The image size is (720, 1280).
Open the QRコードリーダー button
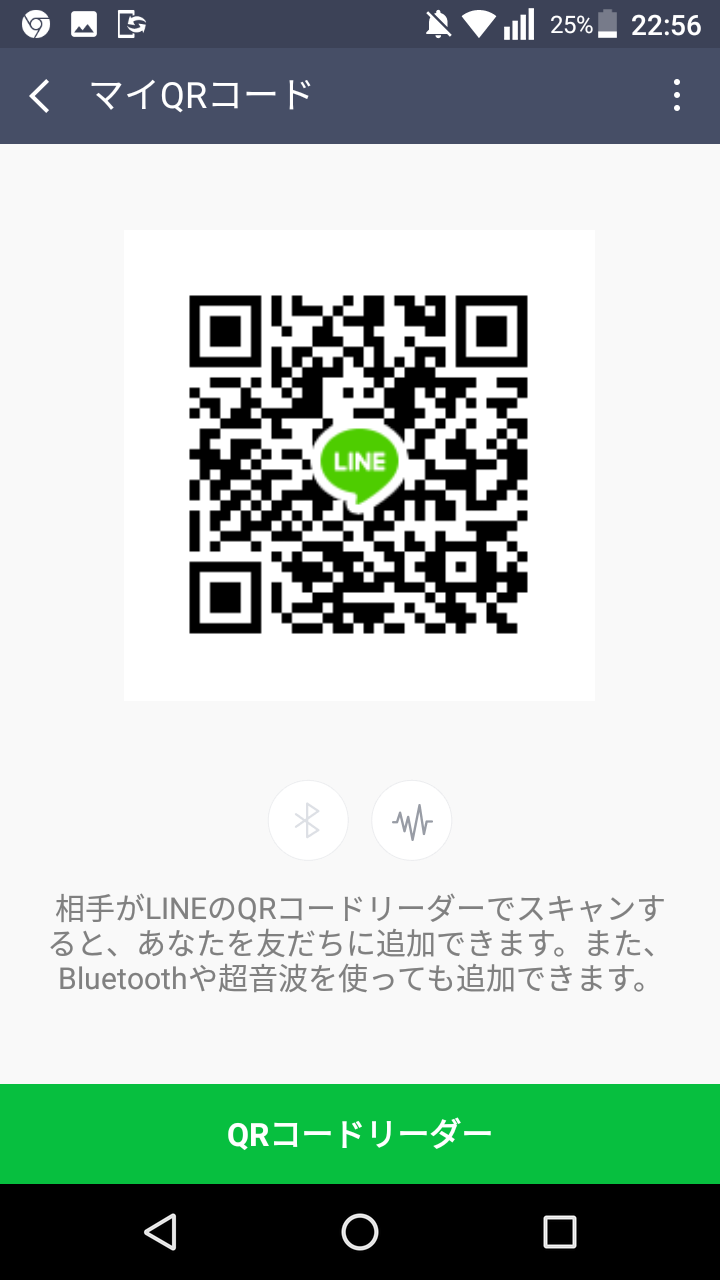point(360,1134)
